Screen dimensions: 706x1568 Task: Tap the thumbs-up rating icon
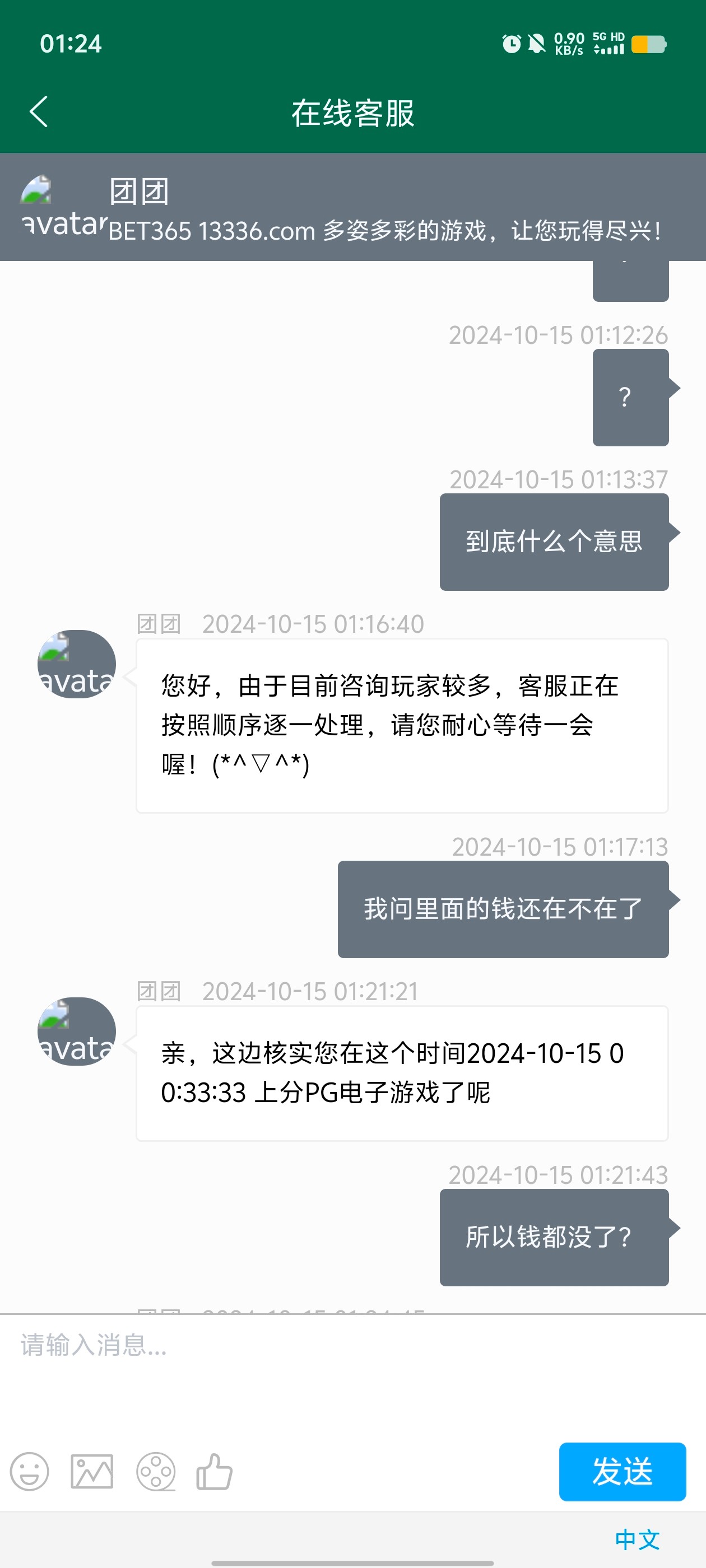pos(215,1472)
